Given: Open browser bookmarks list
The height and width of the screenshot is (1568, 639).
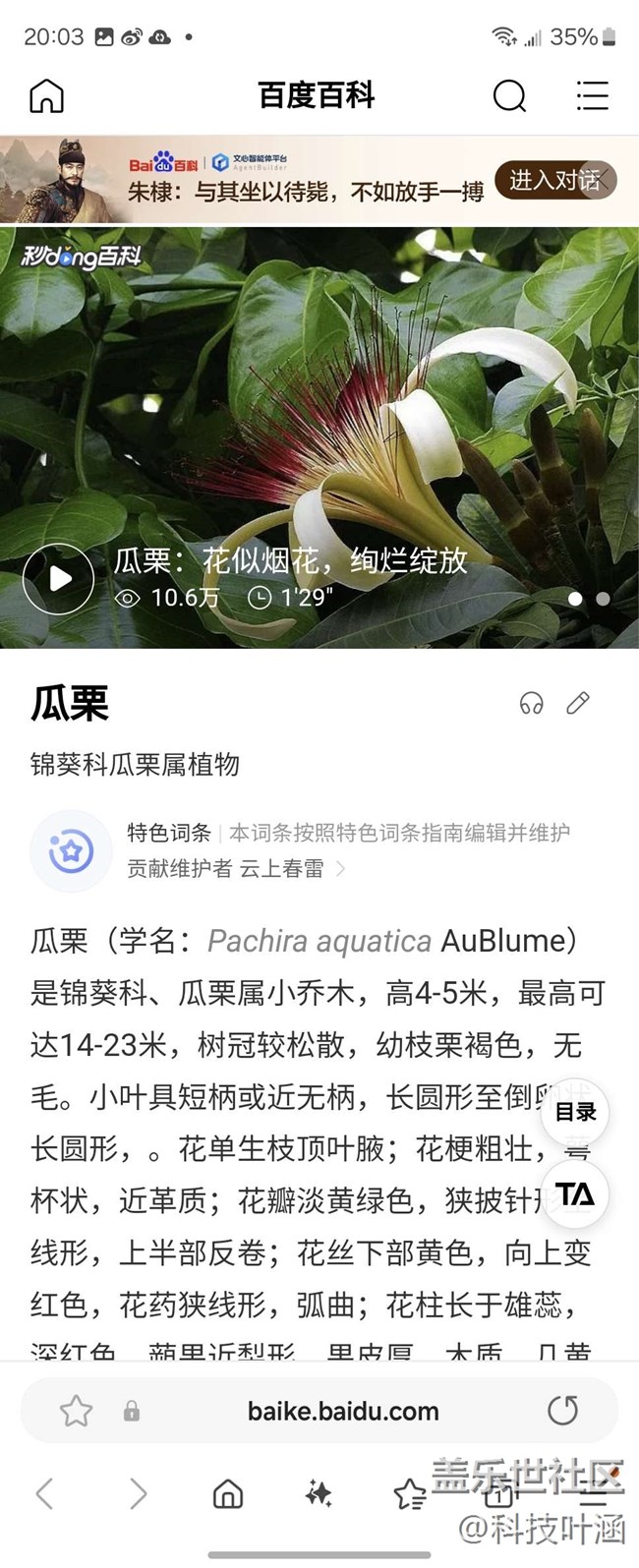Looking at the screenshot, I should pyautogui.click(x=409, y=1495).
